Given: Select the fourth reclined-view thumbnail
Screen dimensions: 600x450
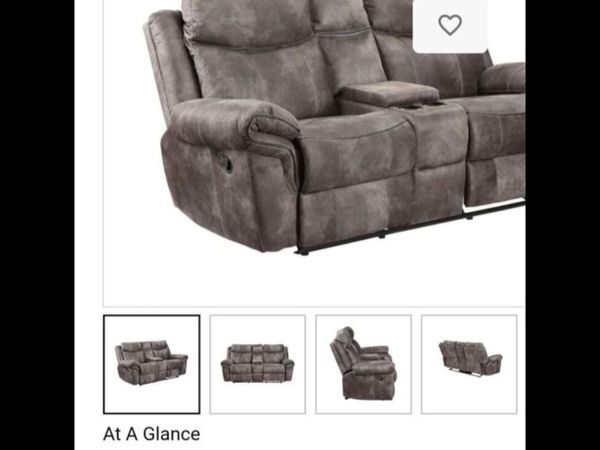Looking at the screenshot, I should (x=469, y=364).
